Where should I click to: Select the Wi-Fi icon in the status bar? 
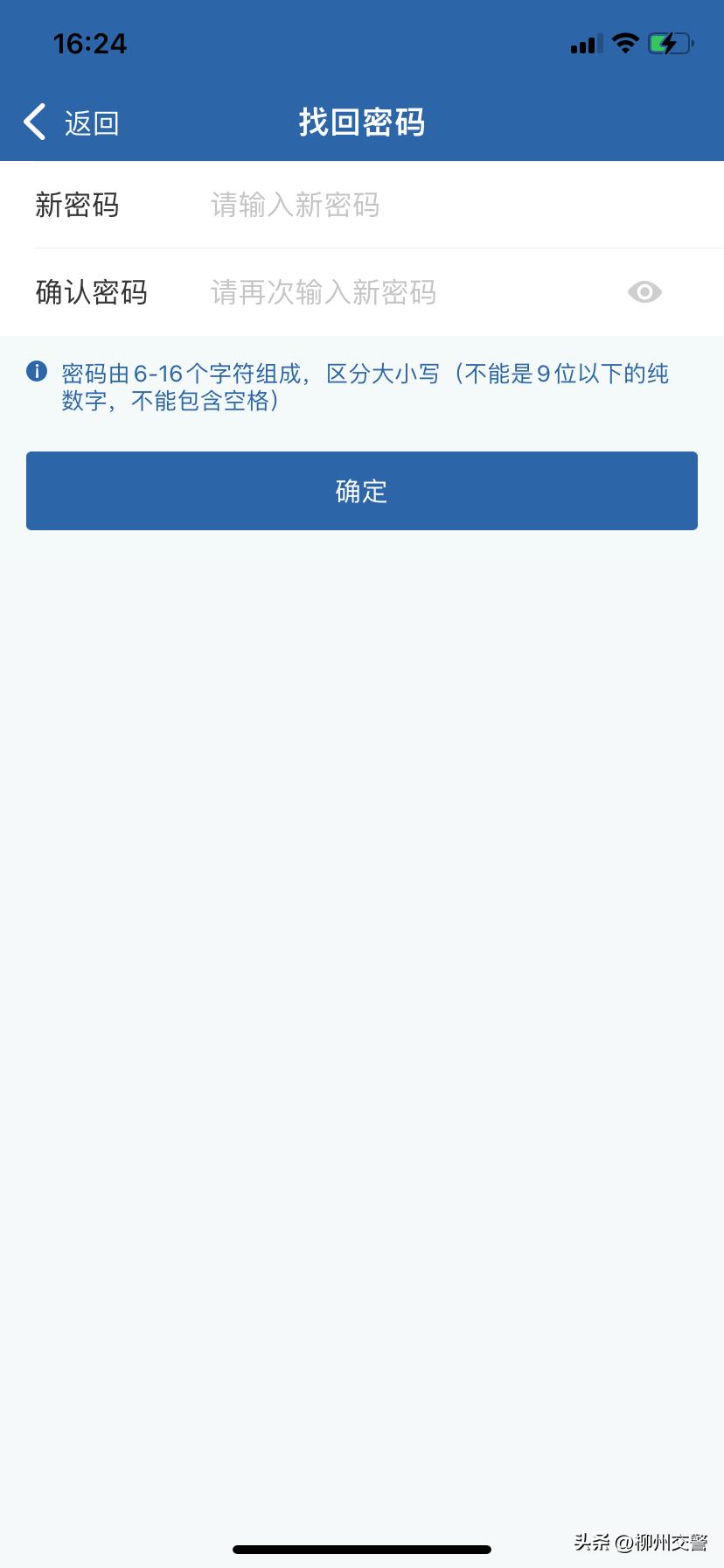pyautogui.click(x=626, y=42)
